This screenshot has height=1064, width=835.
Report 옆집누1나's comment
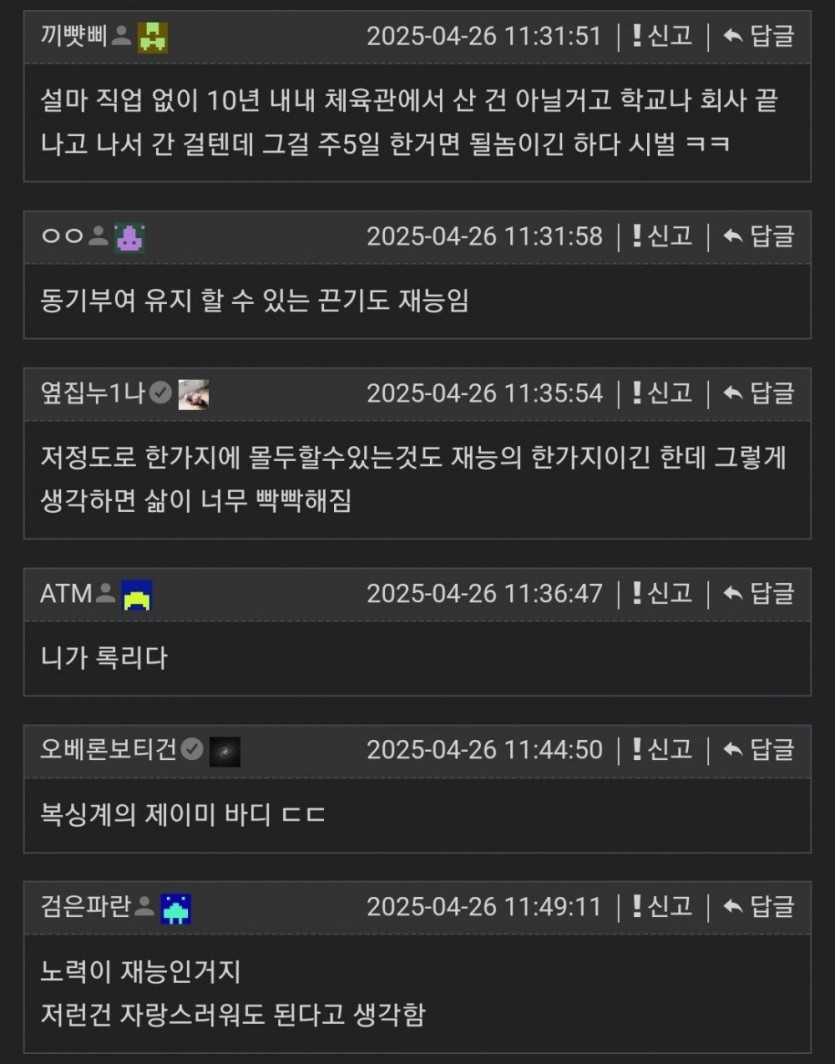point(661,393)
